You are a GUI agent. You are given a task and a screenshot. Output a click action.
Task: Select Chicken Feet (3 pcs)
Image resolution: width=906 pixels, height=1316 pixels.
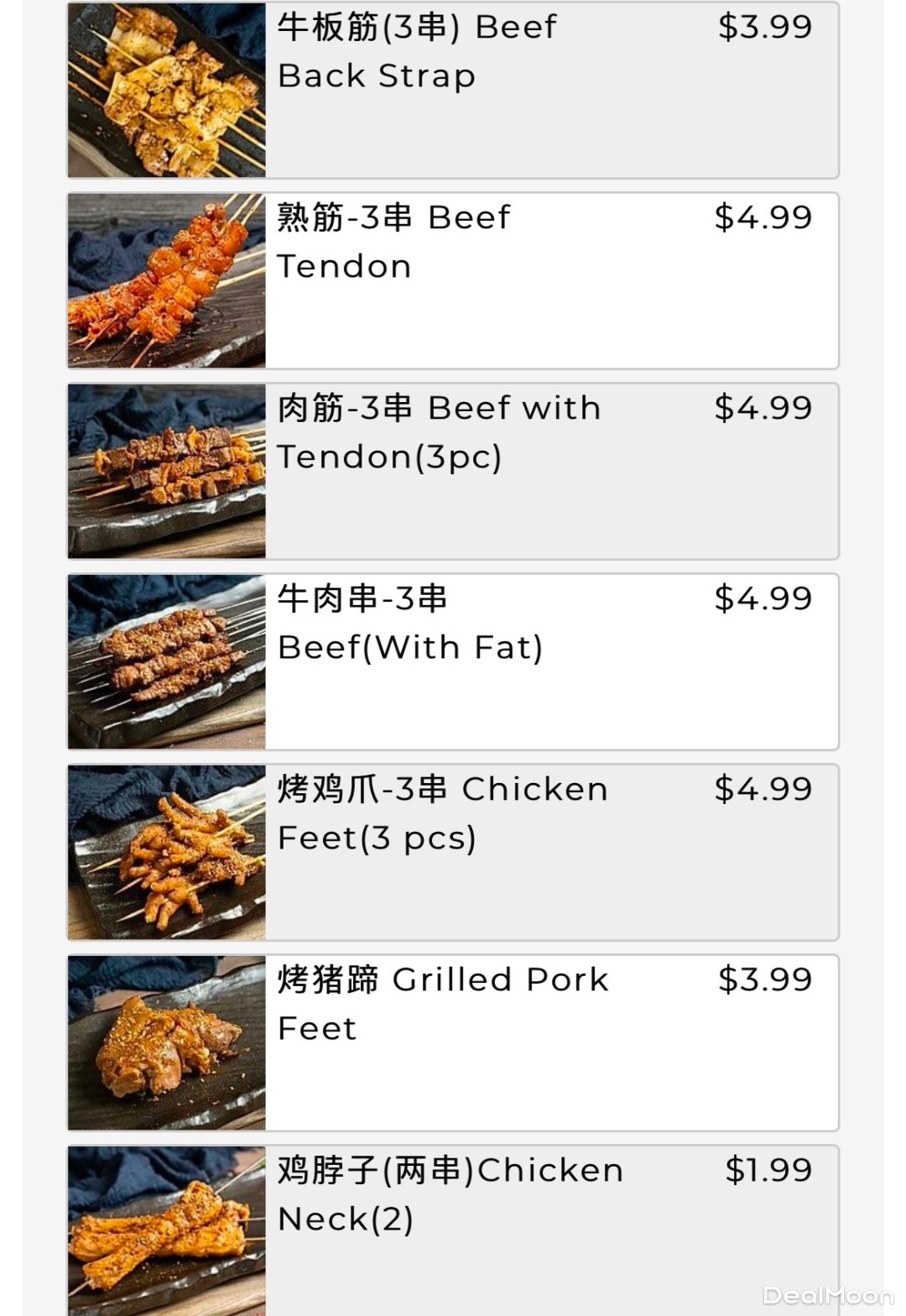453,852
